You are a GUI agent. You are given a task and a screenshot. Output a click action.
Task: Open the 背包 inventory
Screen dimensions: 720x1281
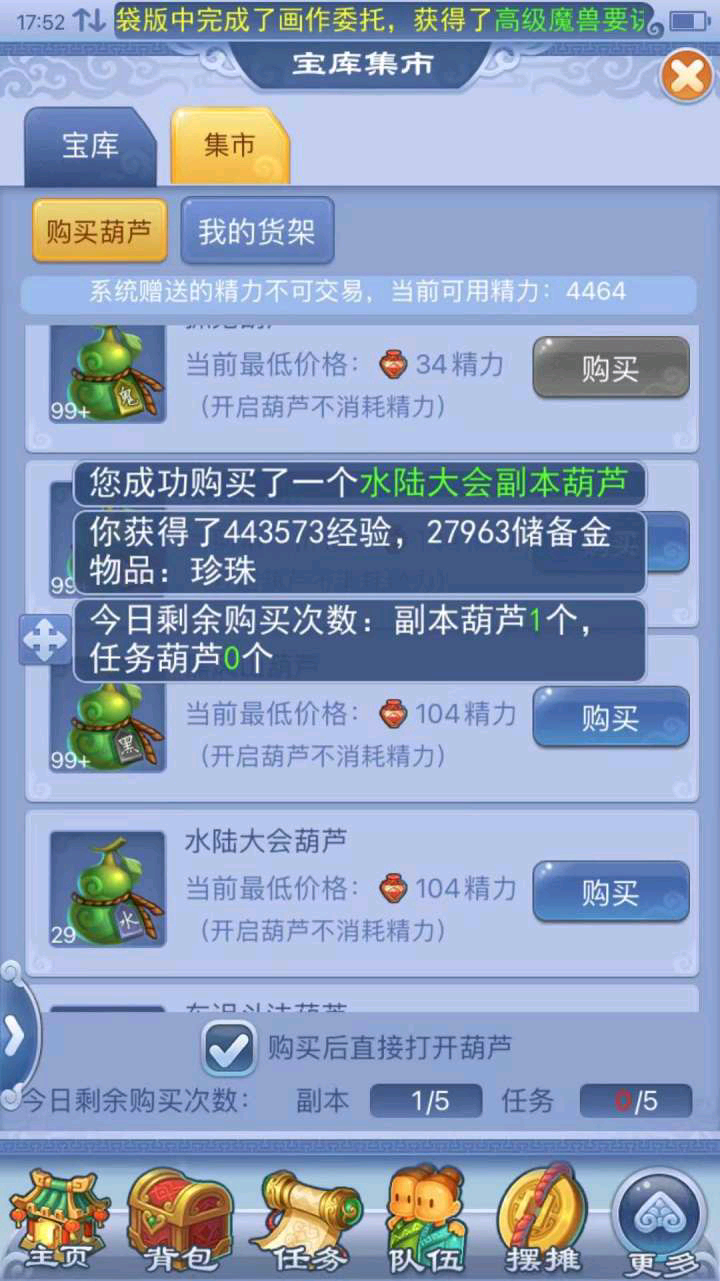click(180, 1218)
